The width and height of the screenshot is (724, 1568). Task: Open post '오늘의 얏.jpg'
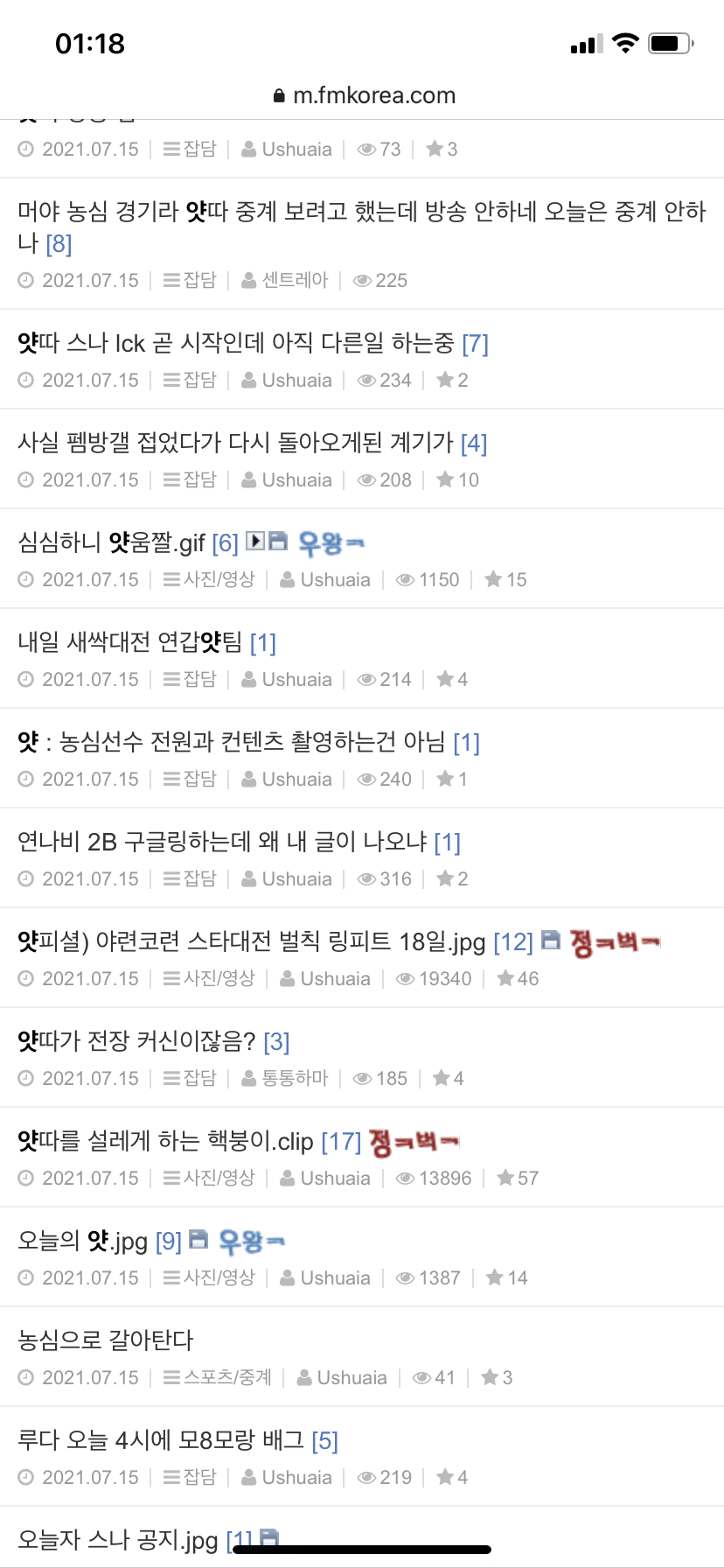click(x=83, y=1242)
